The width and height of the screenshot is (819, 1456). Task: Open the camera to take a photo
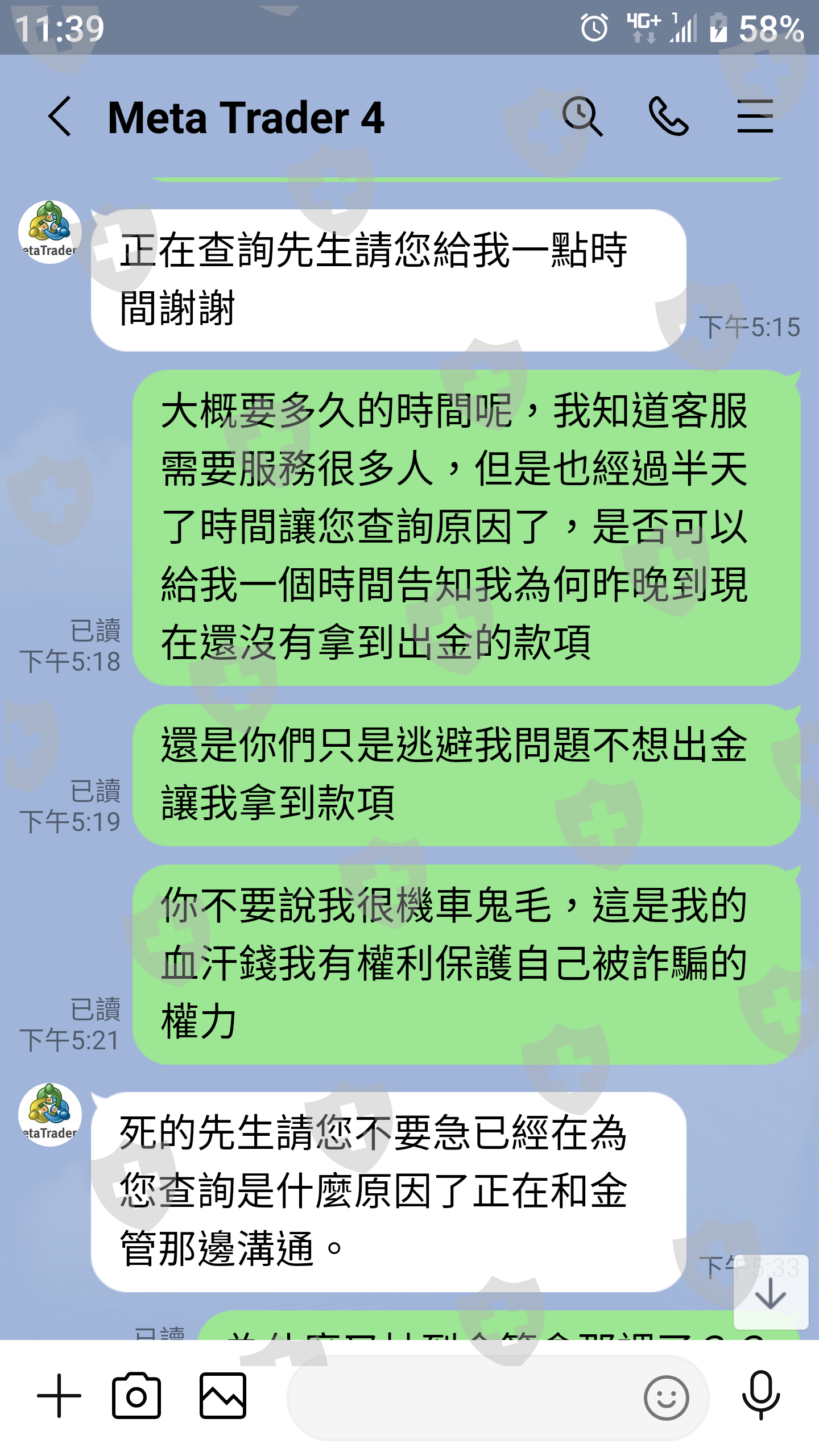[136, 1396]
